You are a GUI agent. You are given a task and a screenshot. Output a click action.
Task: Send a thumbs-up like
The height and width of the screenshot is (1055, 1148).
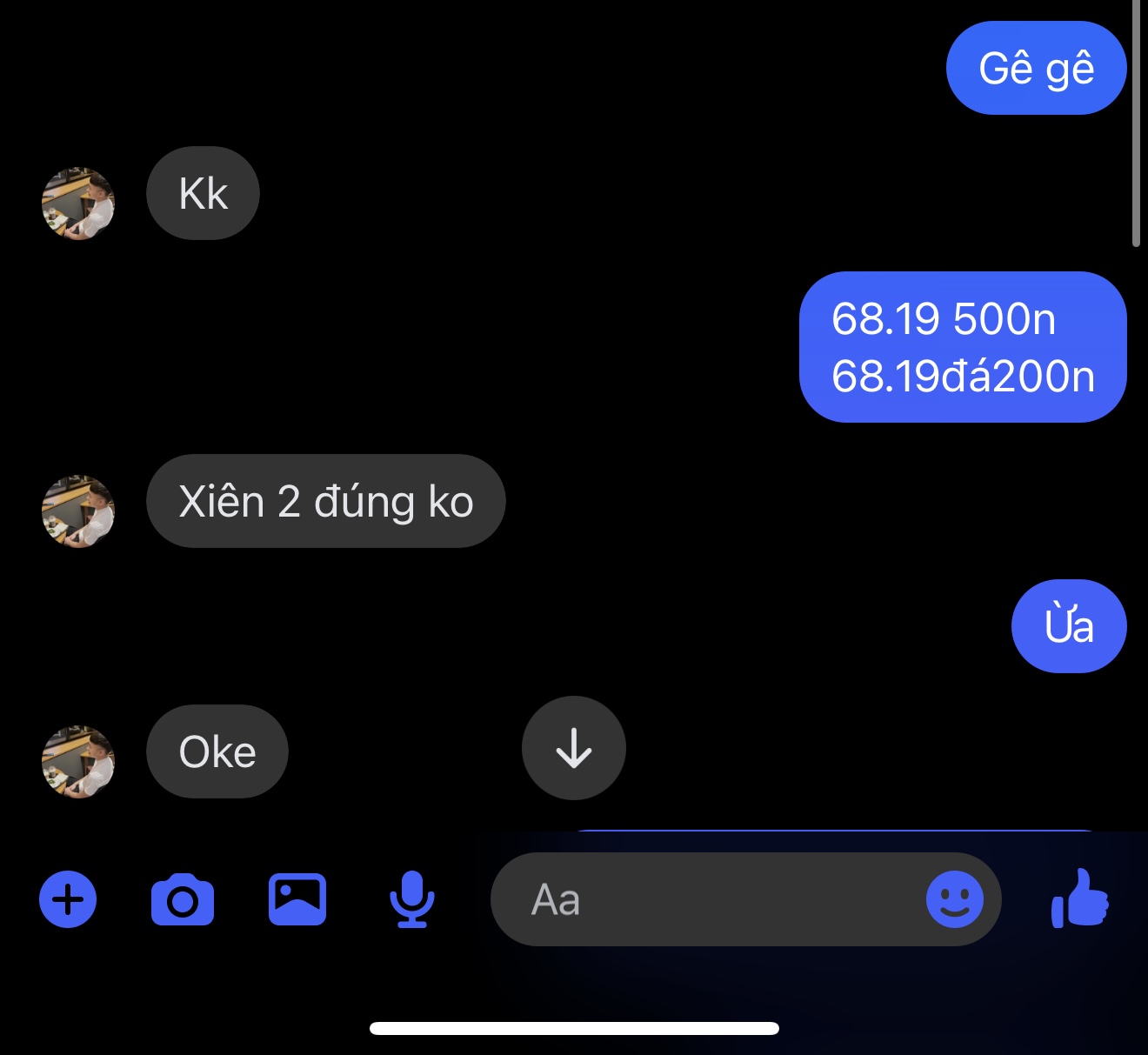coord(1080,899)
